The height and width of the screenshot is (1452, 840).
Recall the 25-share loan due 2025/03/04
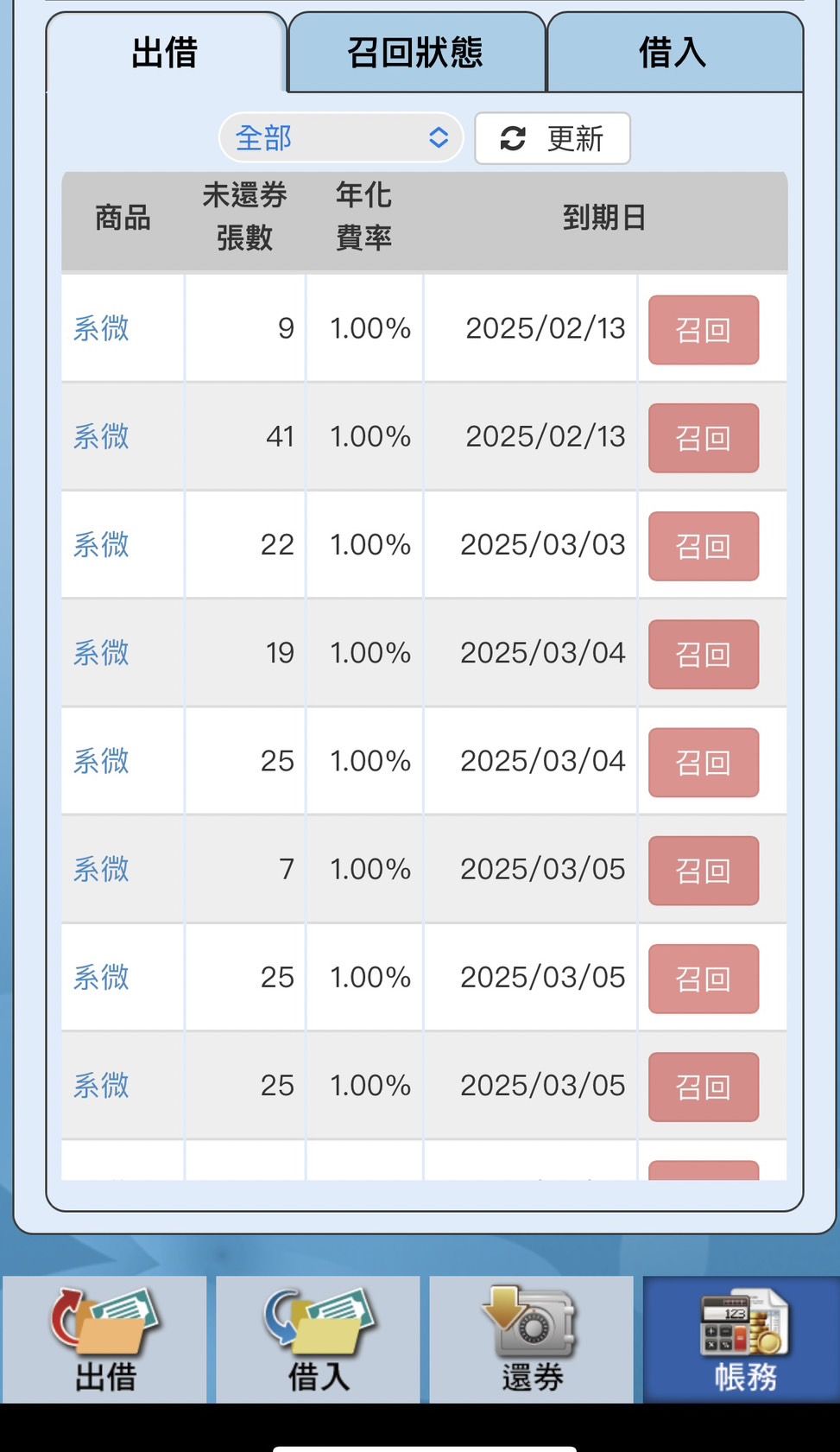click(x=704, y=762)
